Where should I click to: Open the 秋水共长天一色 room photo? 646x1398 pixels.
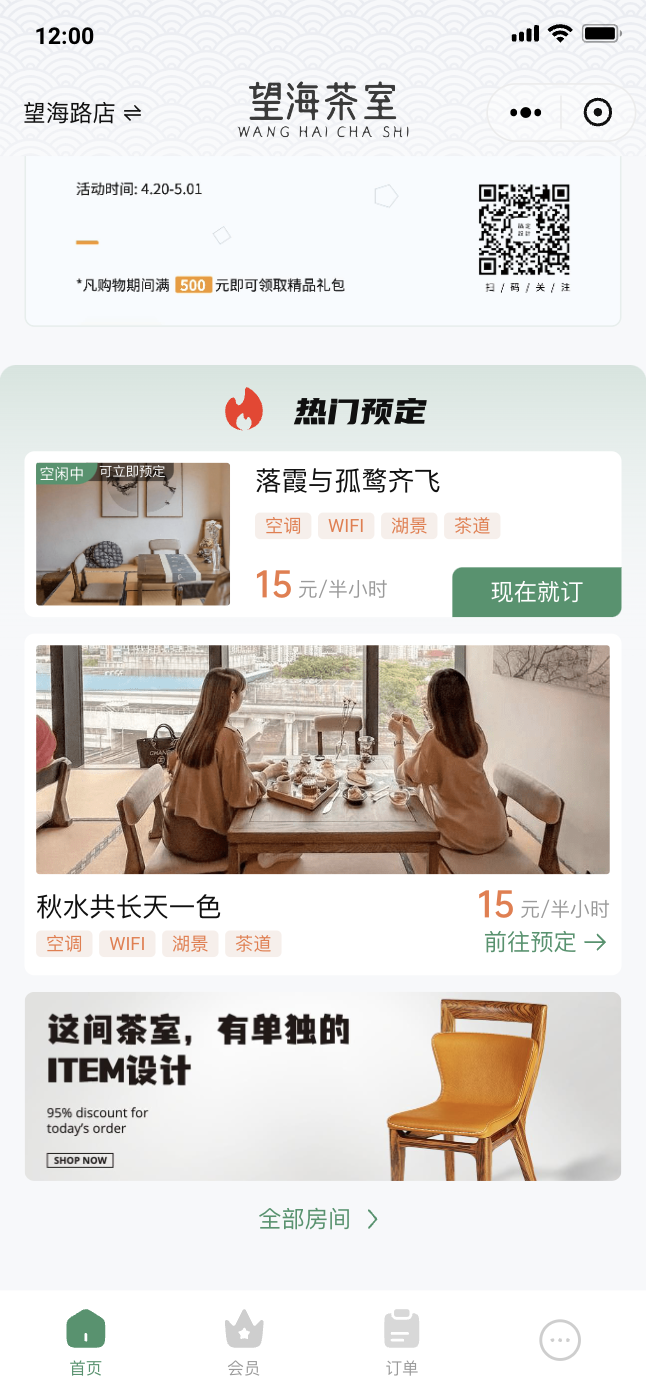point(322,759)
